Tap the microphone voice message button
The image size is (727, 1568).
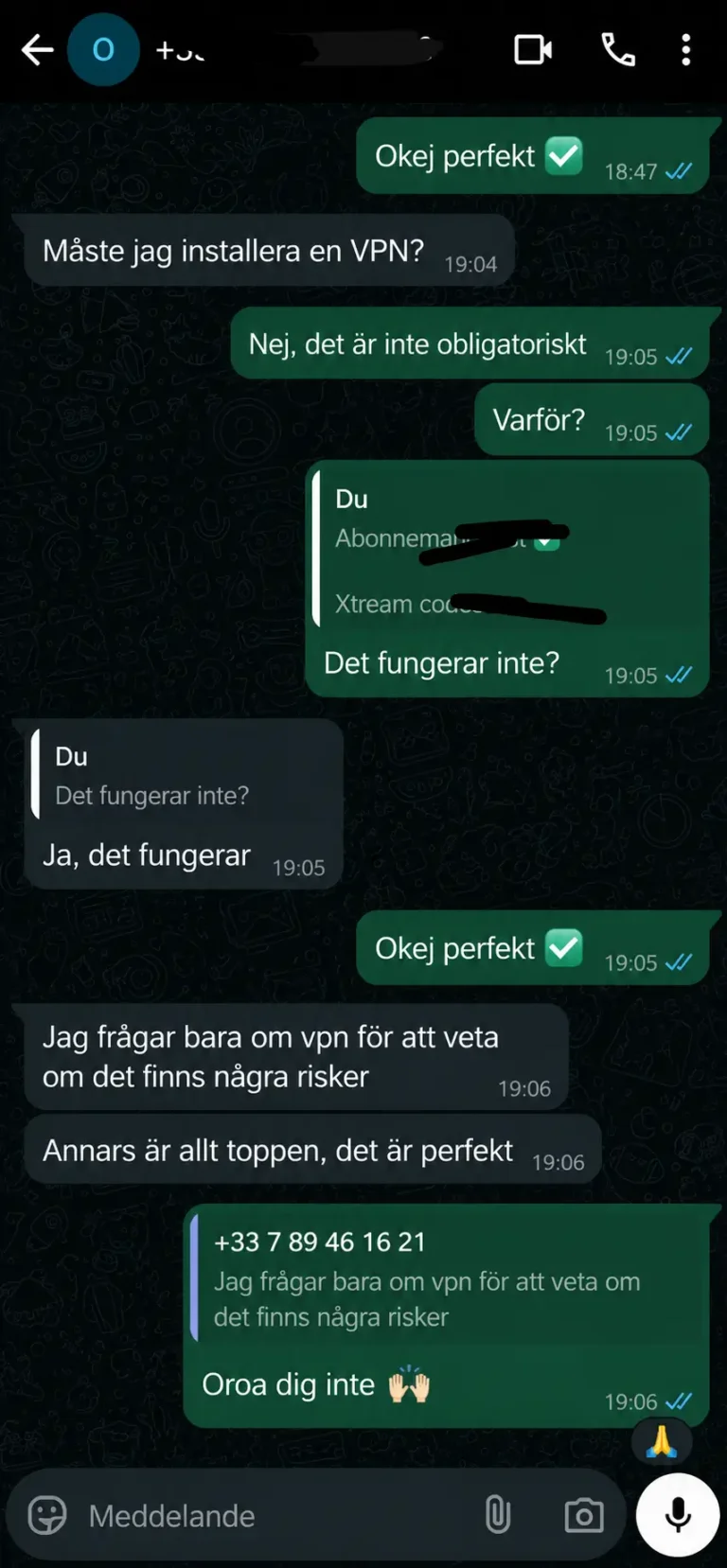[x=678, y=1515]
